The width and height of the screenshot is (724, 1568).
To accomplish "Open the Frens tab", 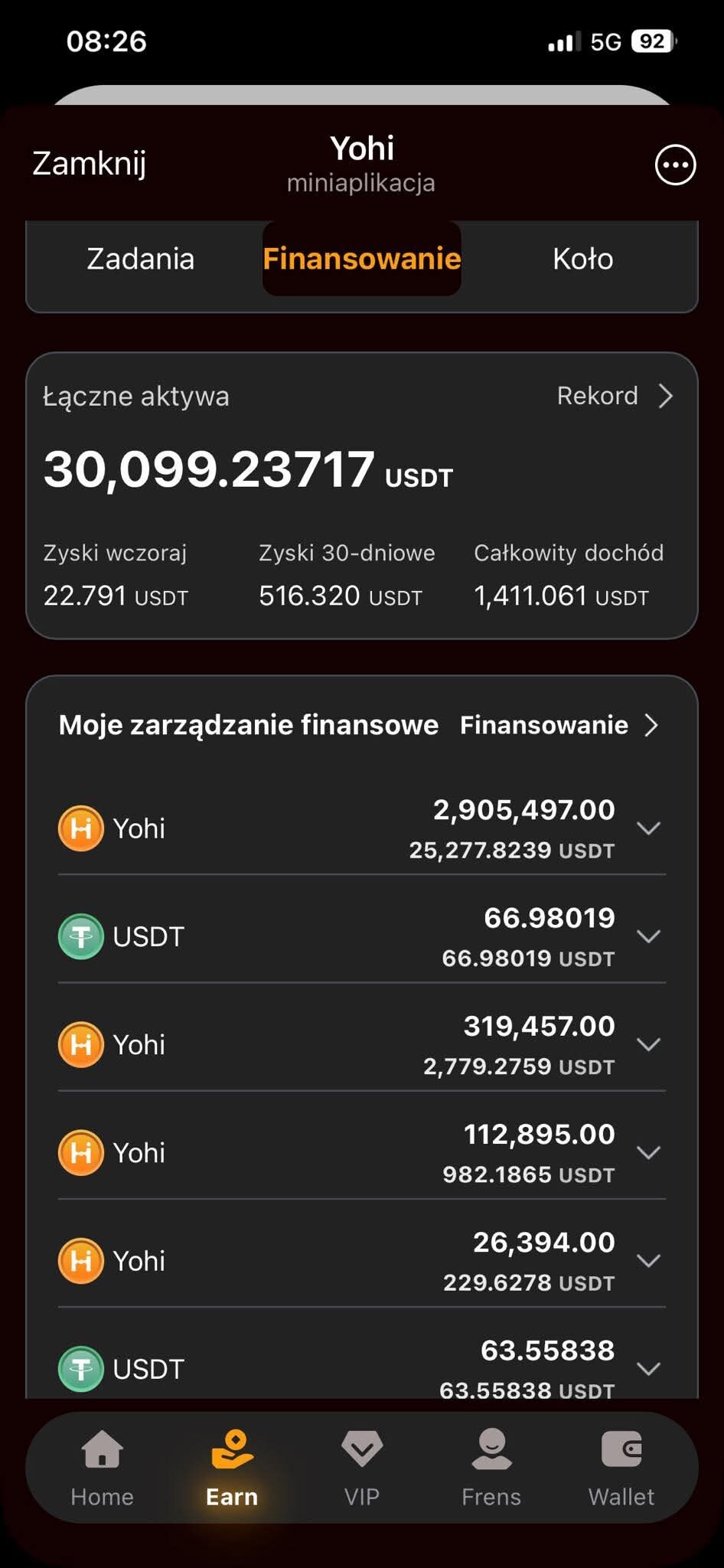I will 491,1468.
